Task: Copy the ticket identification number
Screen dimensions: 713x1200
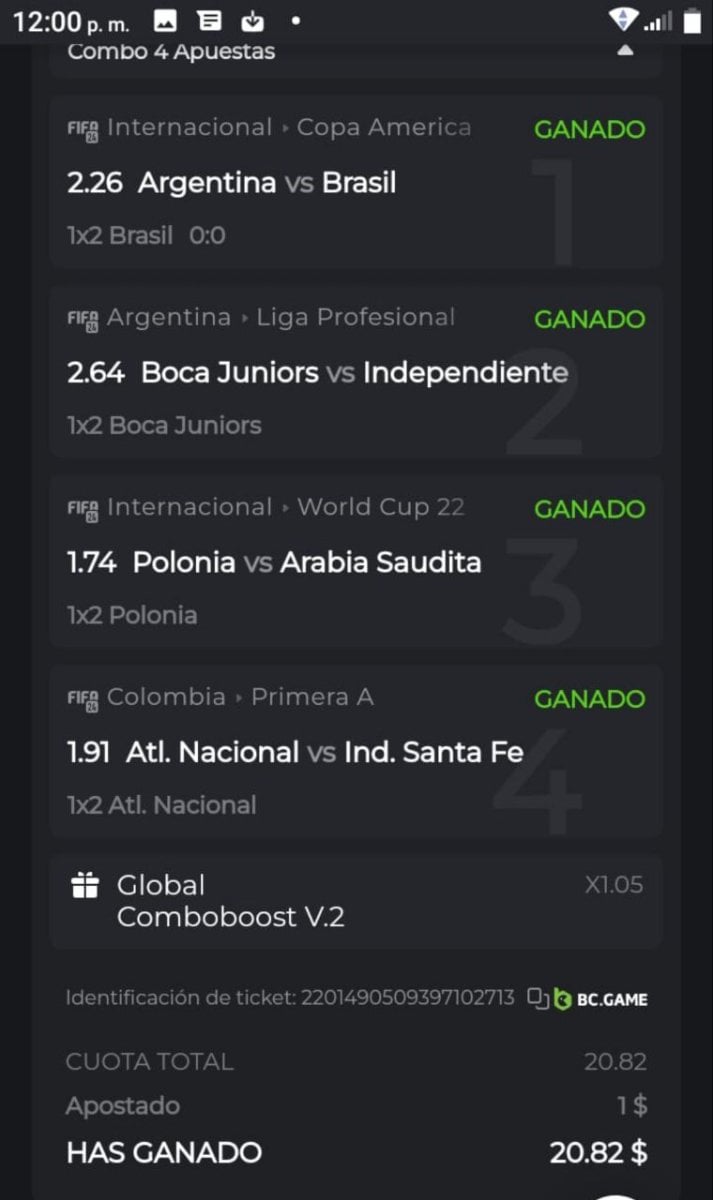Action: [x=538, y=997]
